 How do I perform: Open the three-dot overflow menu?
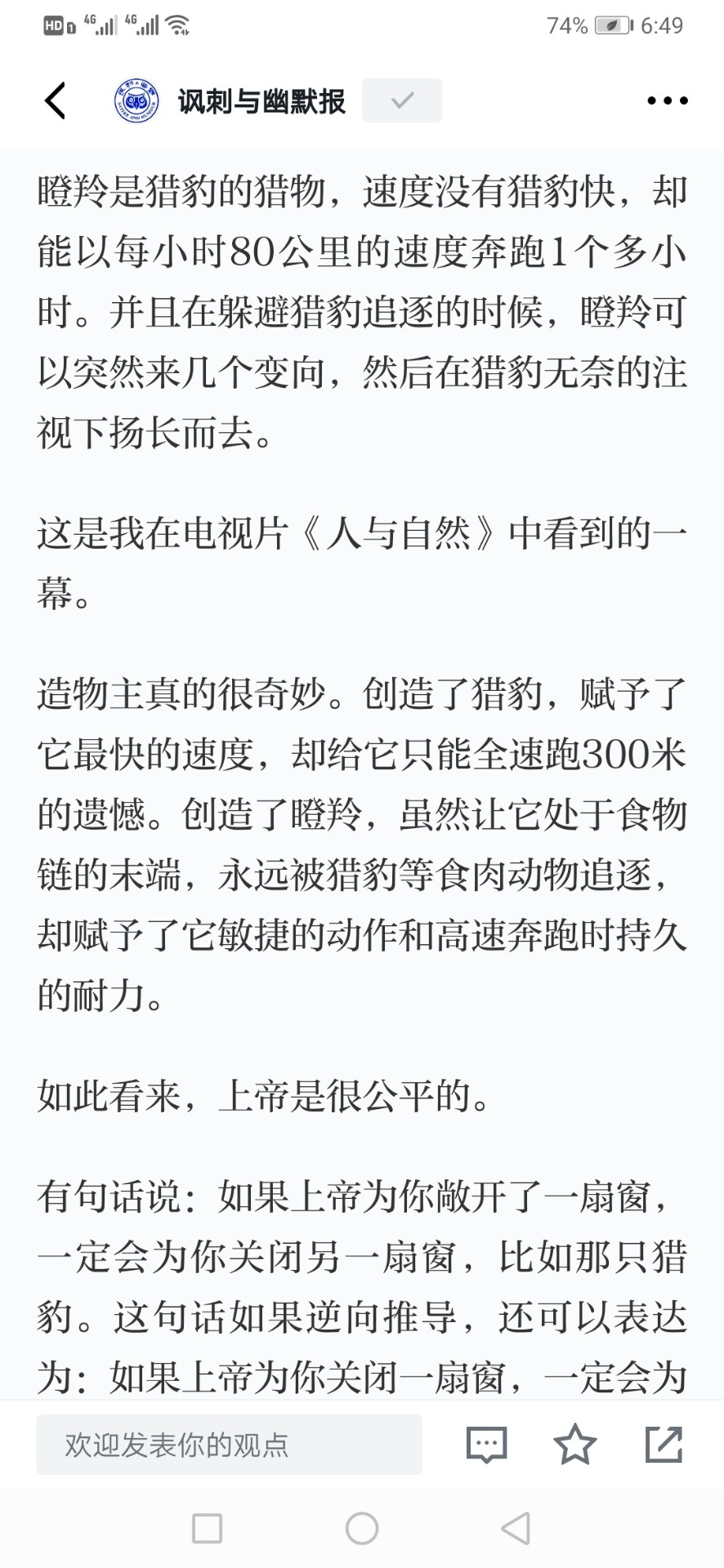[668, 100]
